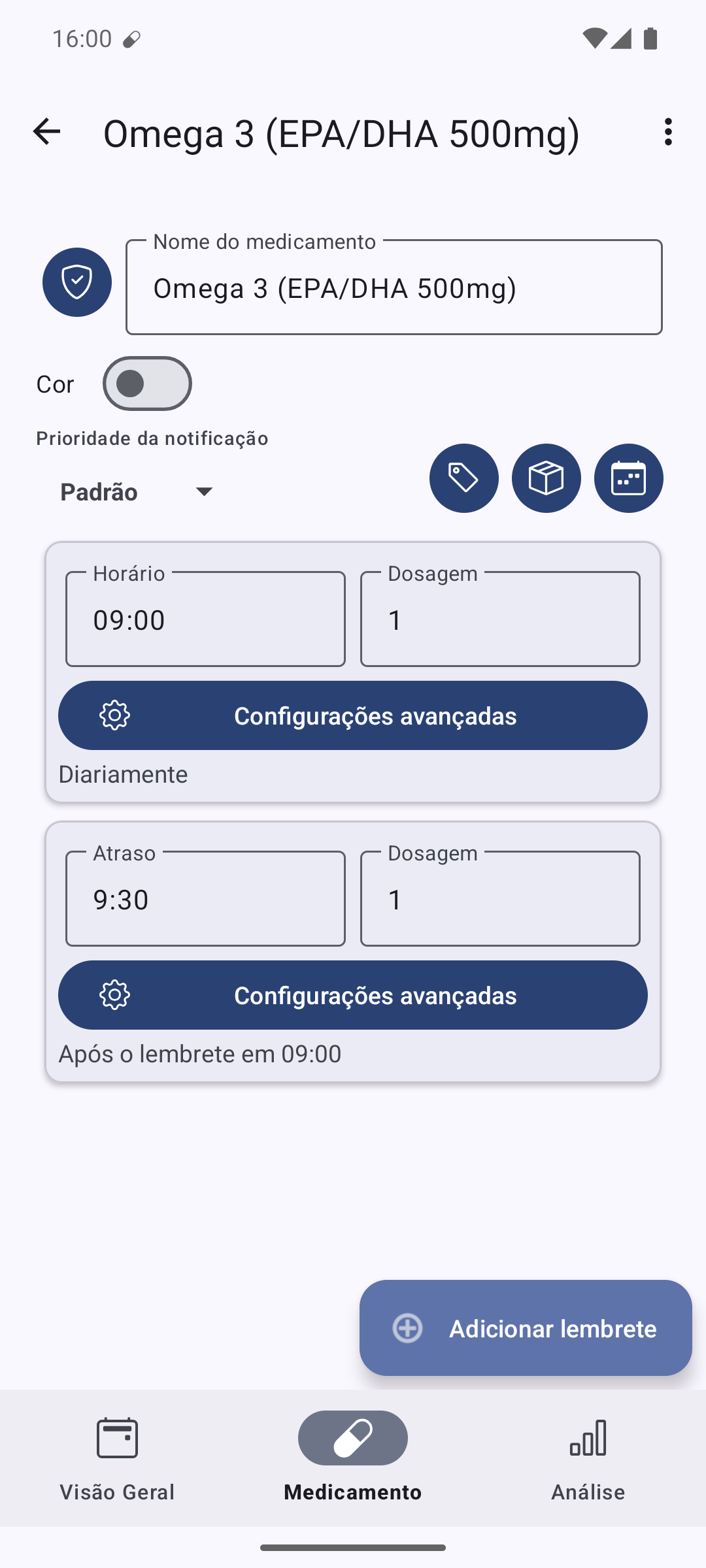Edit Dosagem in the Diariamente reminder

[x=500, y=619]
